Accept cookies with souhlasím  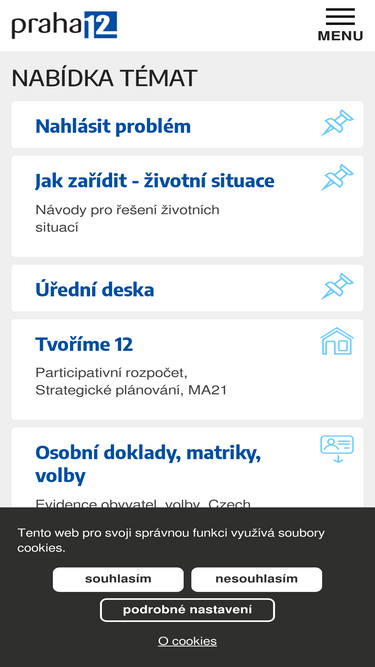tap(118, 579)
